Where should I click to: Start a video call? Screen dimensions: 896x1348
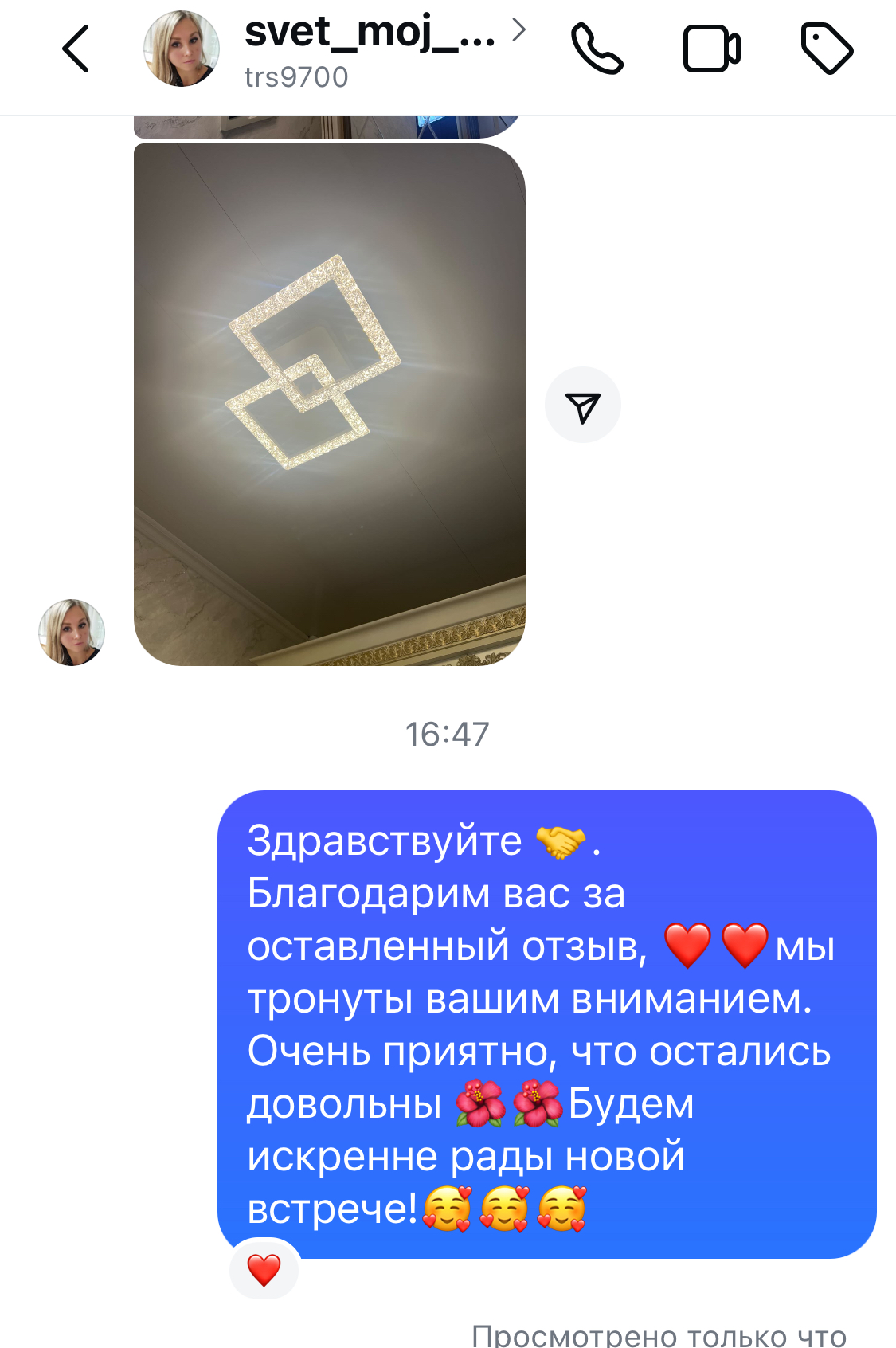click(711, 49)
